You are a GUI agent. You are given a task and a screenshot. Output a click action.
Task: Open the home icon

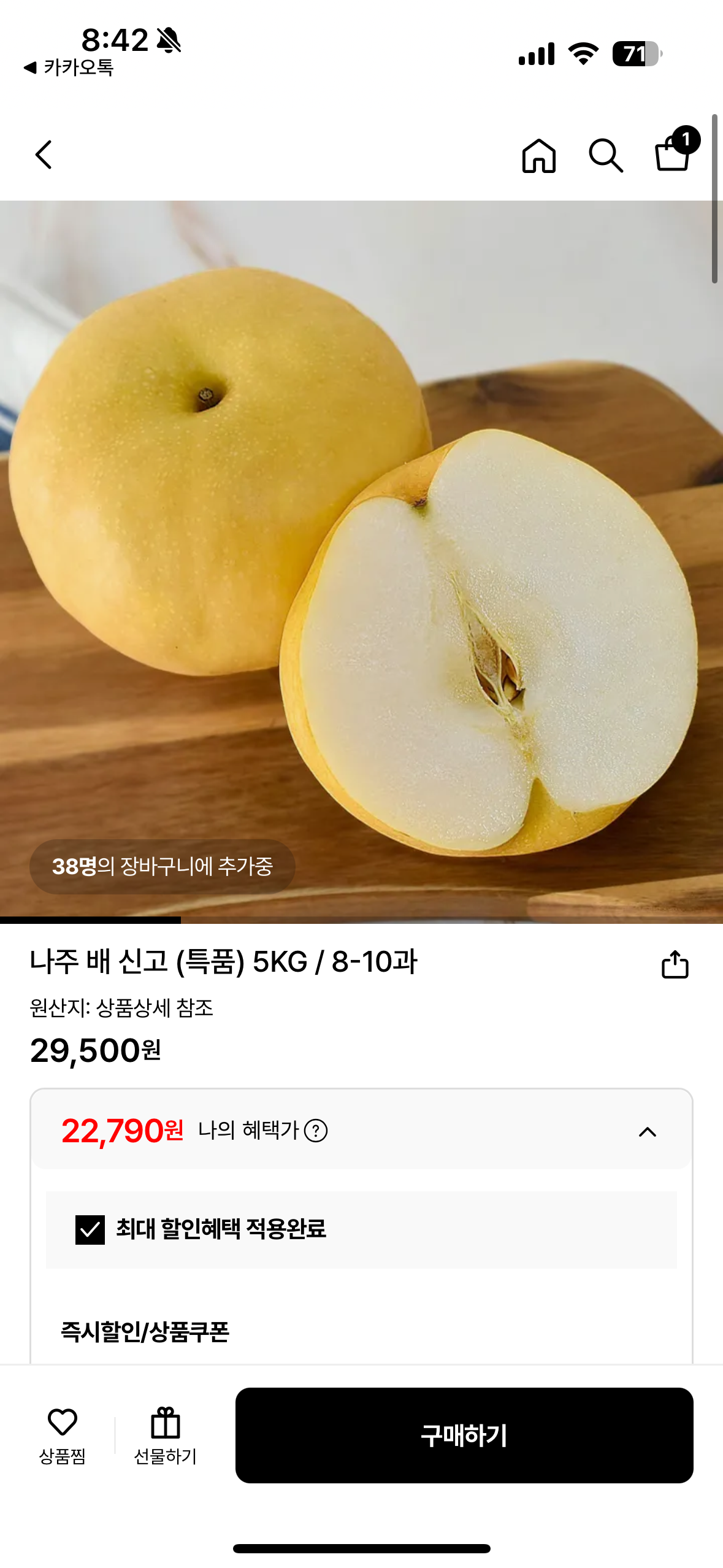click(x=538, y=156)
